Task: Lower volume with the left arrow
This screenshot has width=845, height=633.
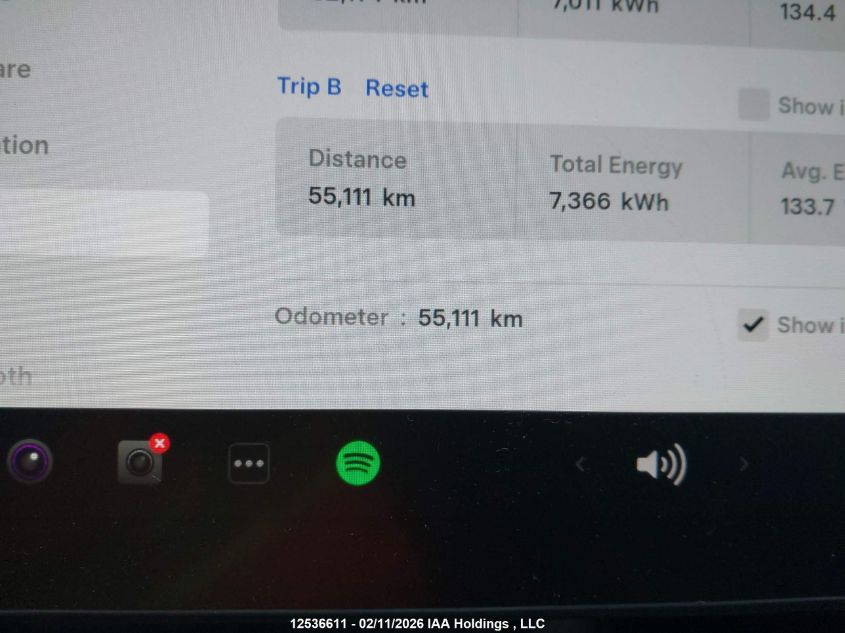Action: click(x=580, y=464)
